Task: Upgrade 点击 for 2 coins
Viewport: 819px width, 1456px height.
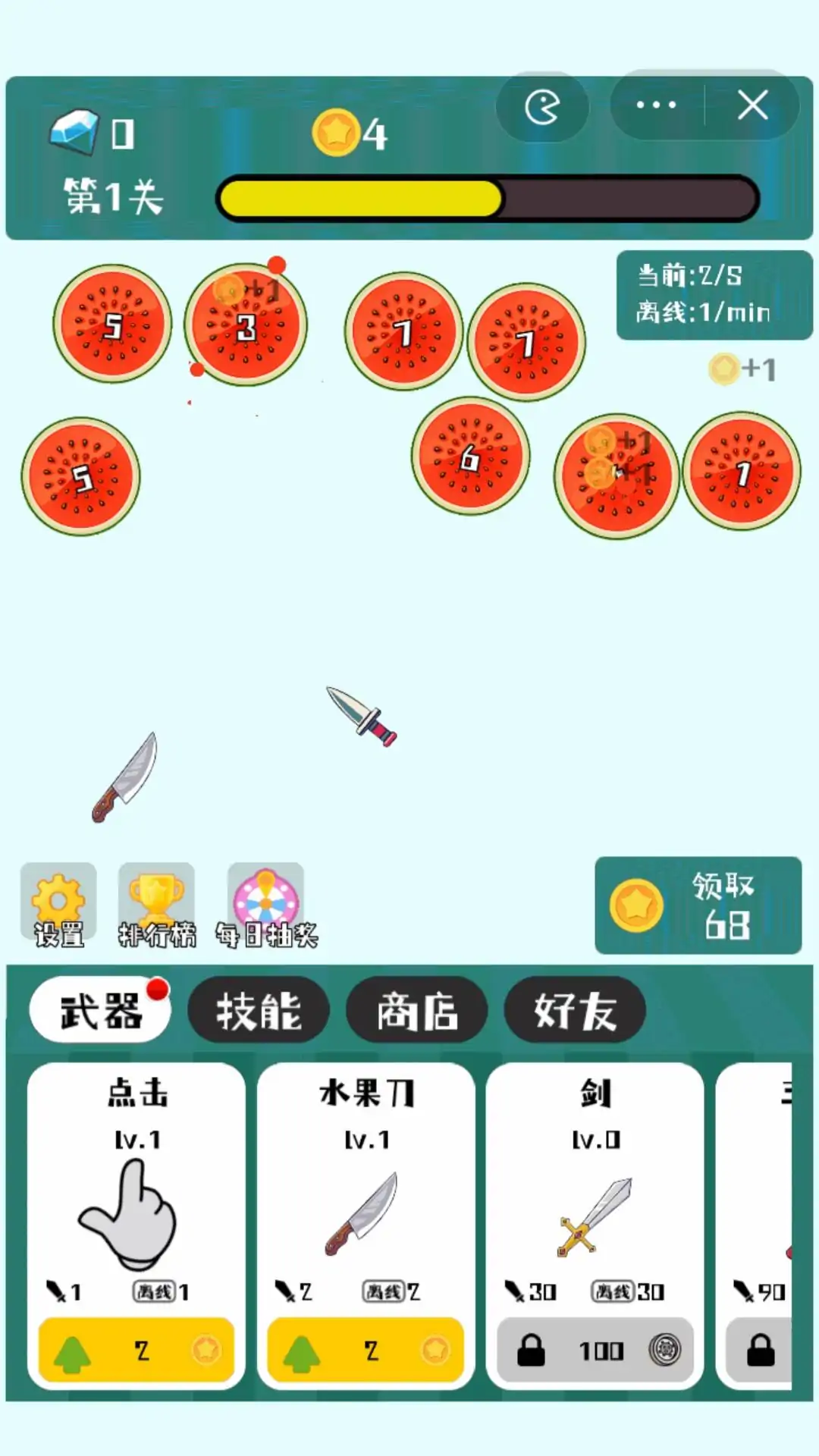Action: click(136, 1350)
